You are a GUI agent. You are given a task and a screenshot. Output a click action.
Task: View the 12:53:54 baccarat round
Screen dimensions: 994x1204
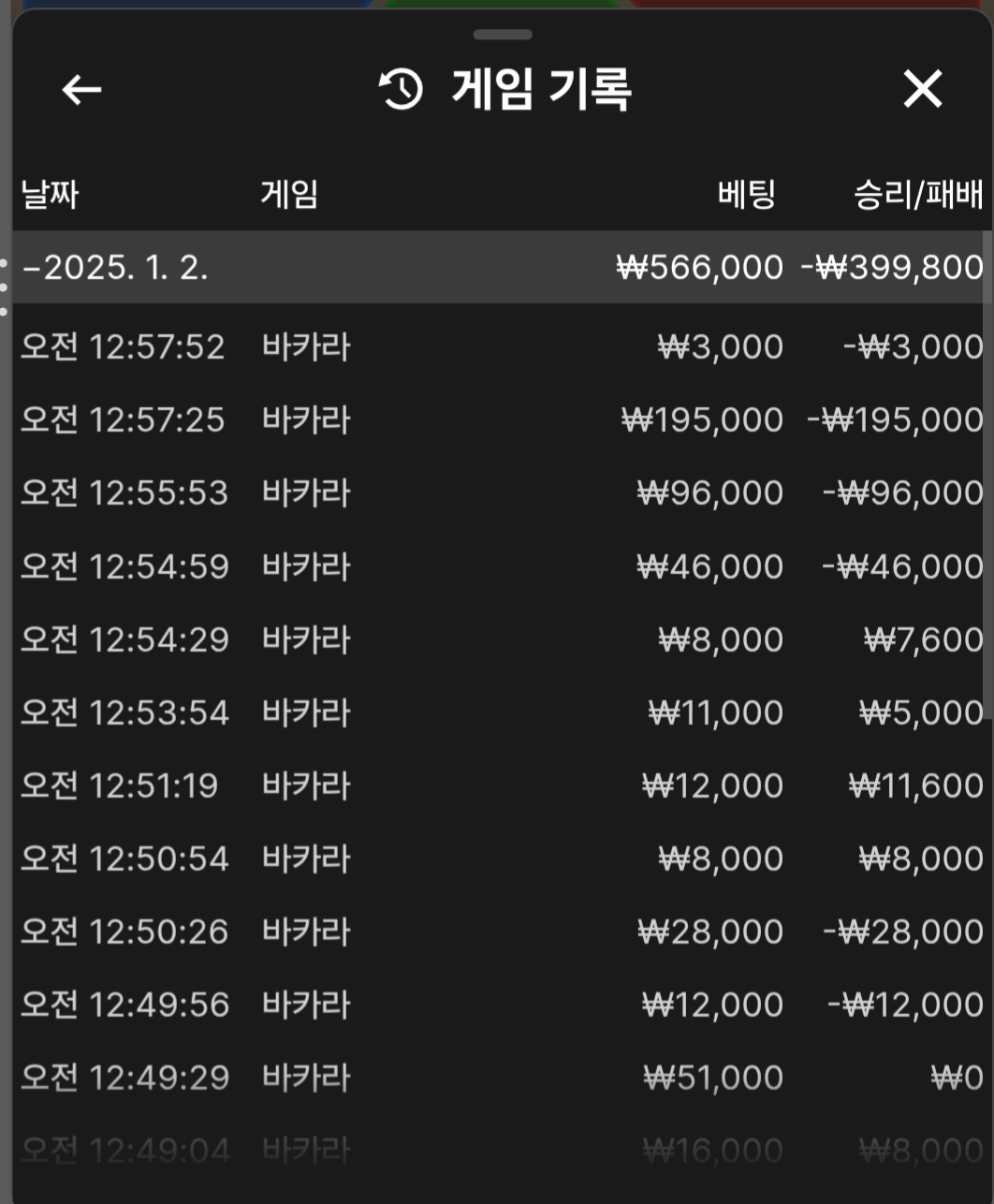tap(496, 712)
